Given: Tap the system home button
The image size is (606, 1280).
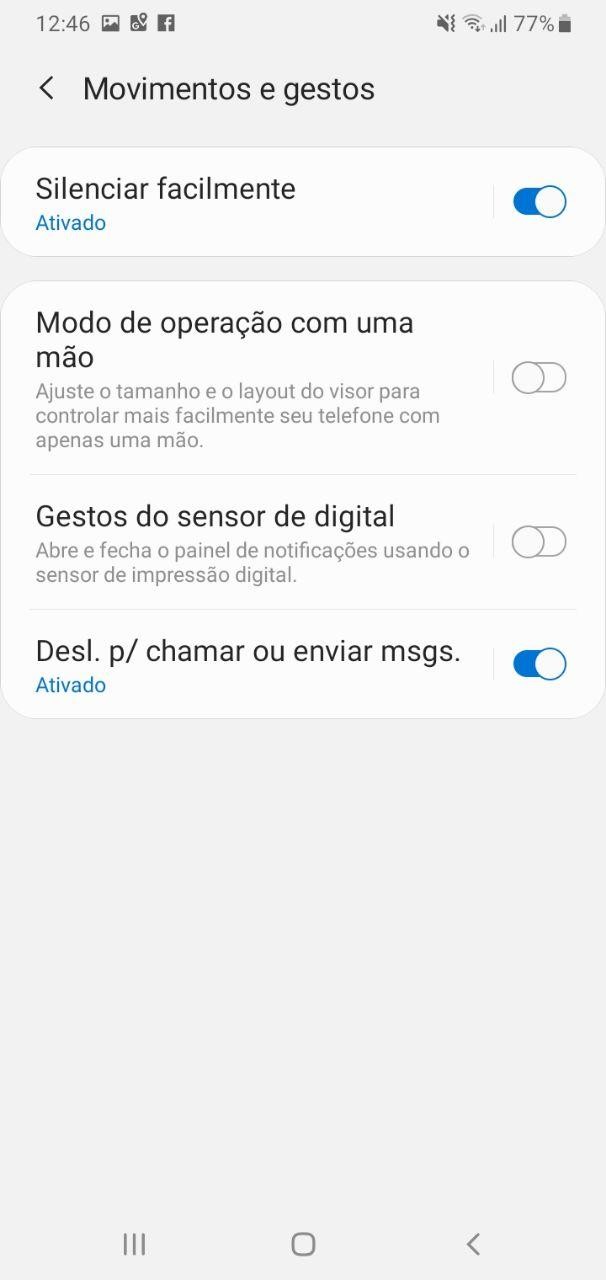Looking at the screenshot, I should click(x=303, y=1244).
